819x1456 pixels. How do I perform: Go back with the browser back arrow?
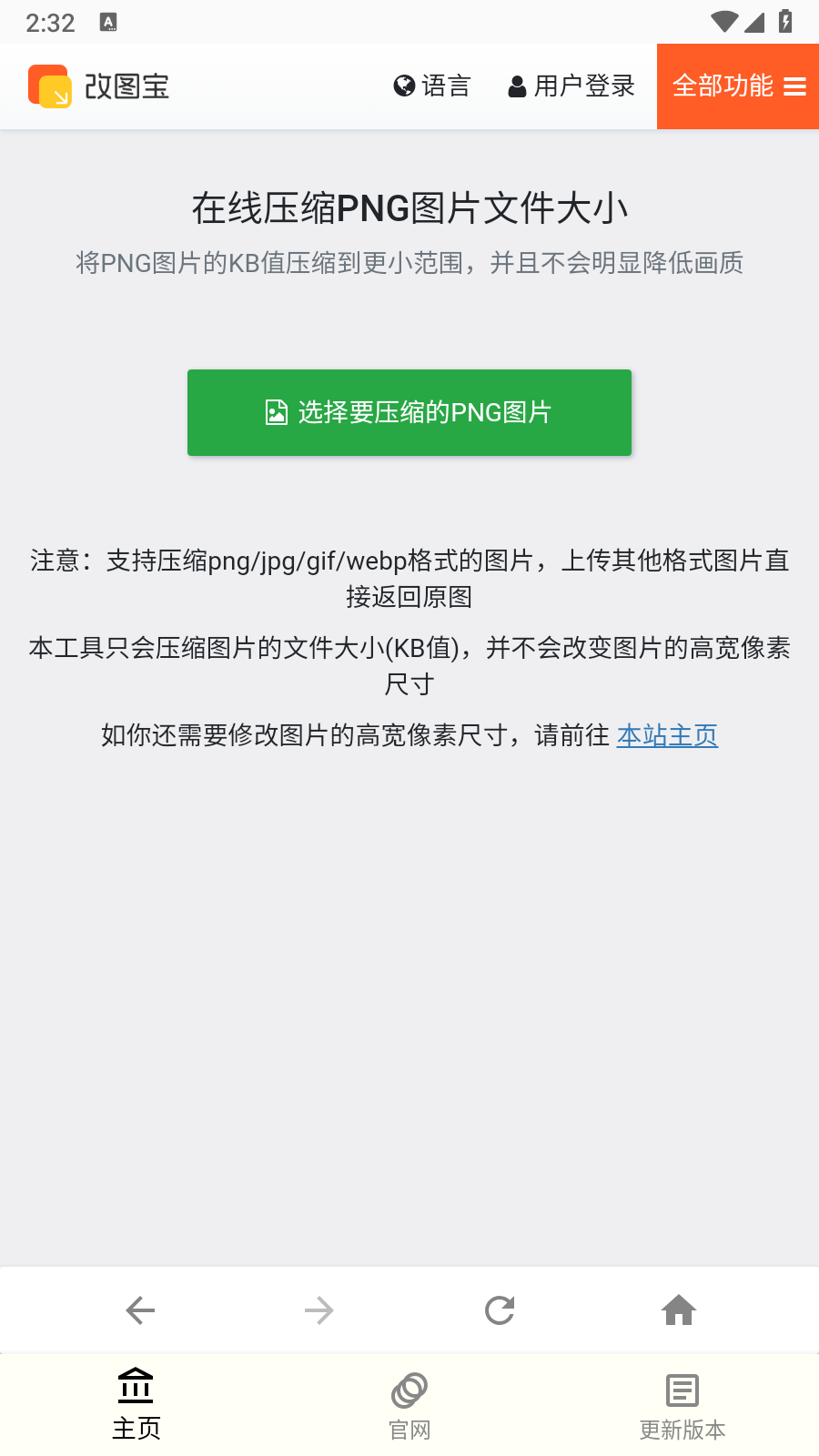(140, 1310)
